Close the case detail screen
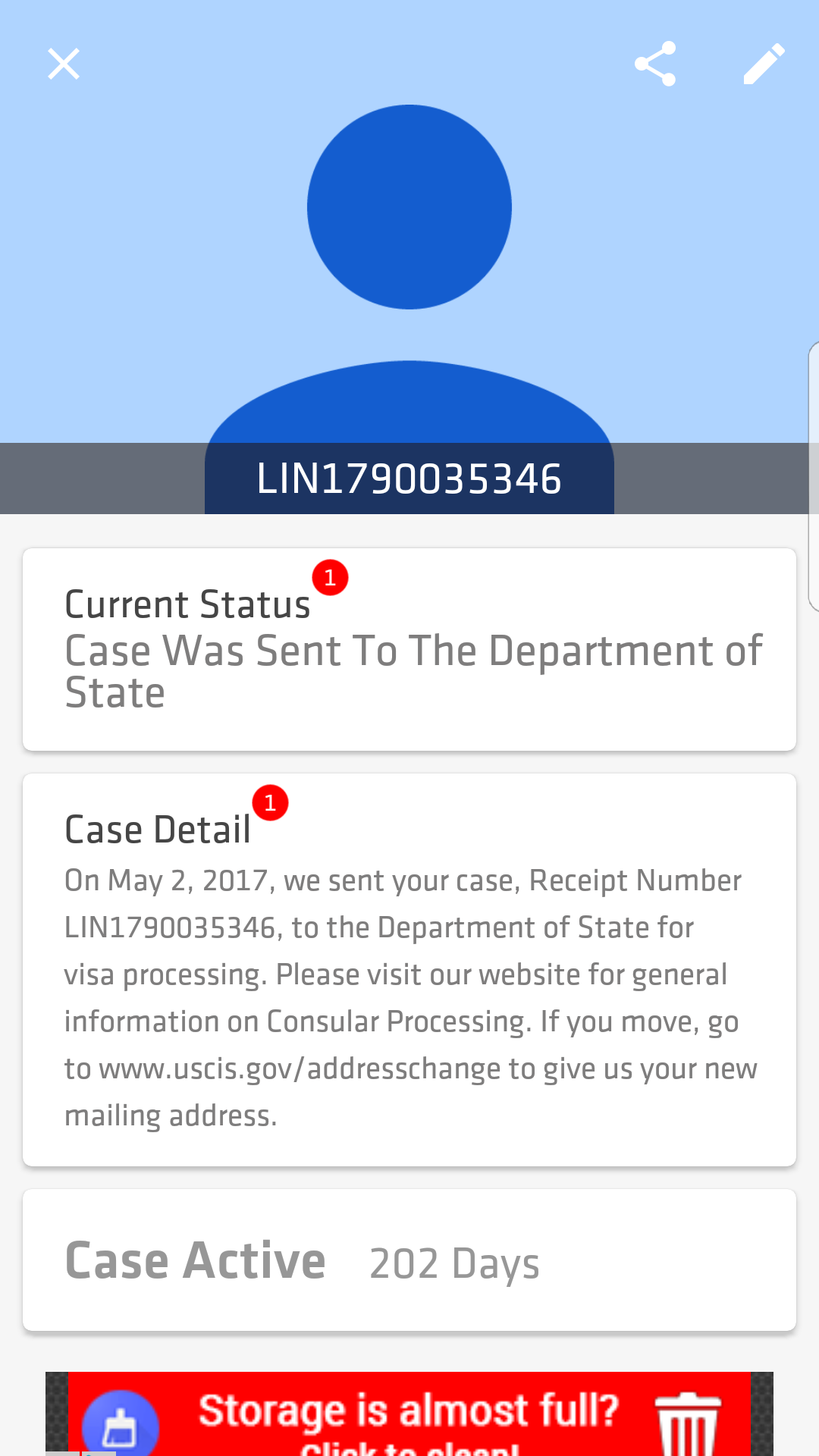This screenshot has height=1456, width=819. point(64,64)
